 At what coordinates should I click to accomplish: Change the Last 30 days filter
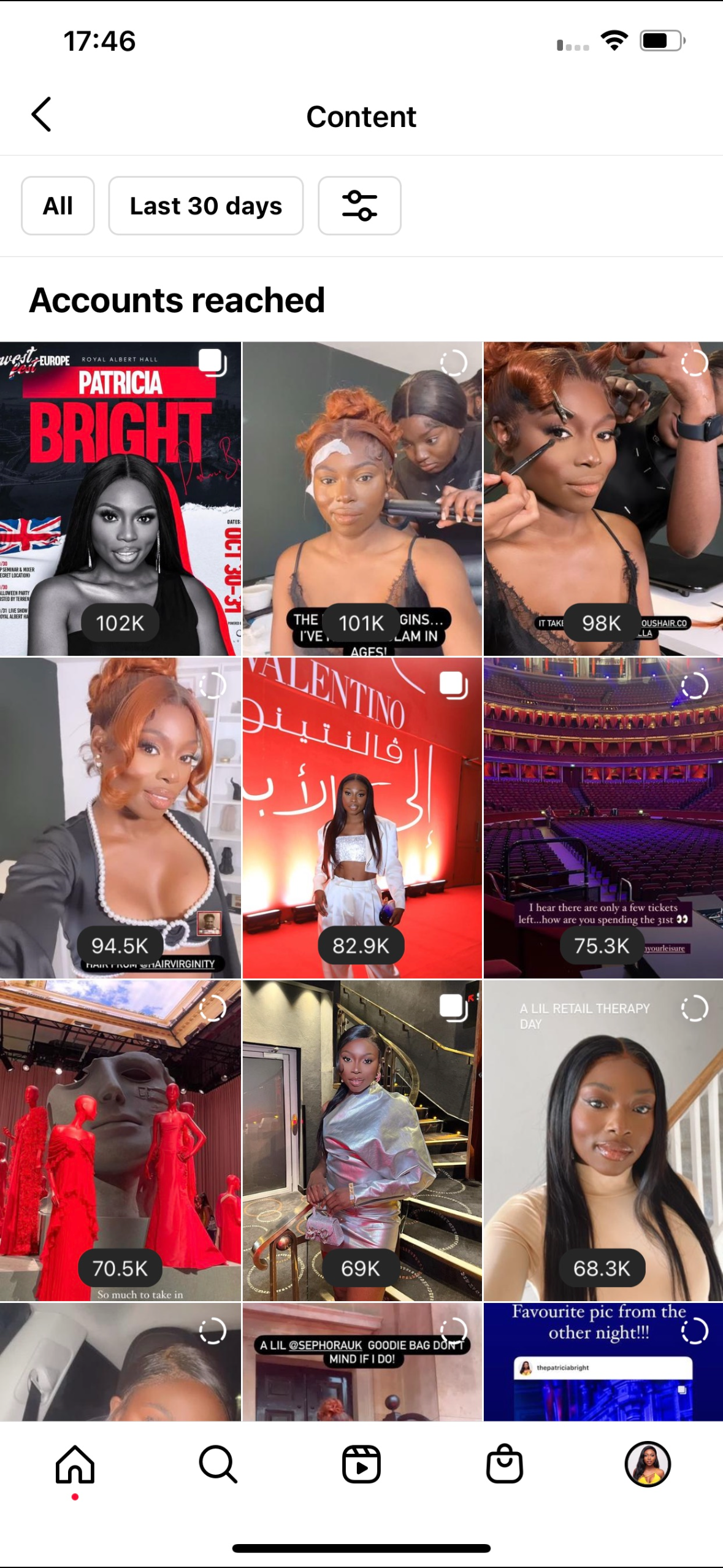click(x=205, y=206)
